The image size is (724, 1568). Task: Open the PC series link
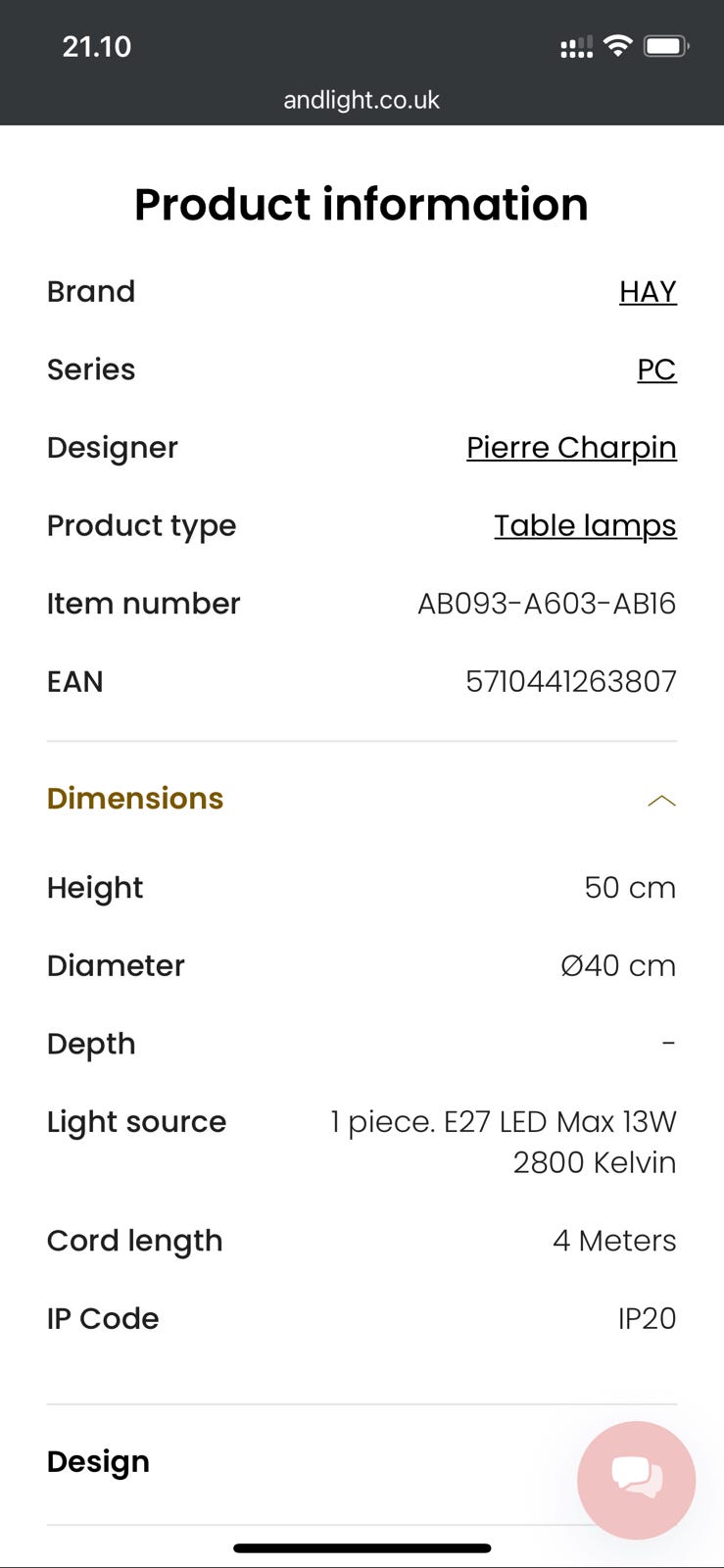656,370
